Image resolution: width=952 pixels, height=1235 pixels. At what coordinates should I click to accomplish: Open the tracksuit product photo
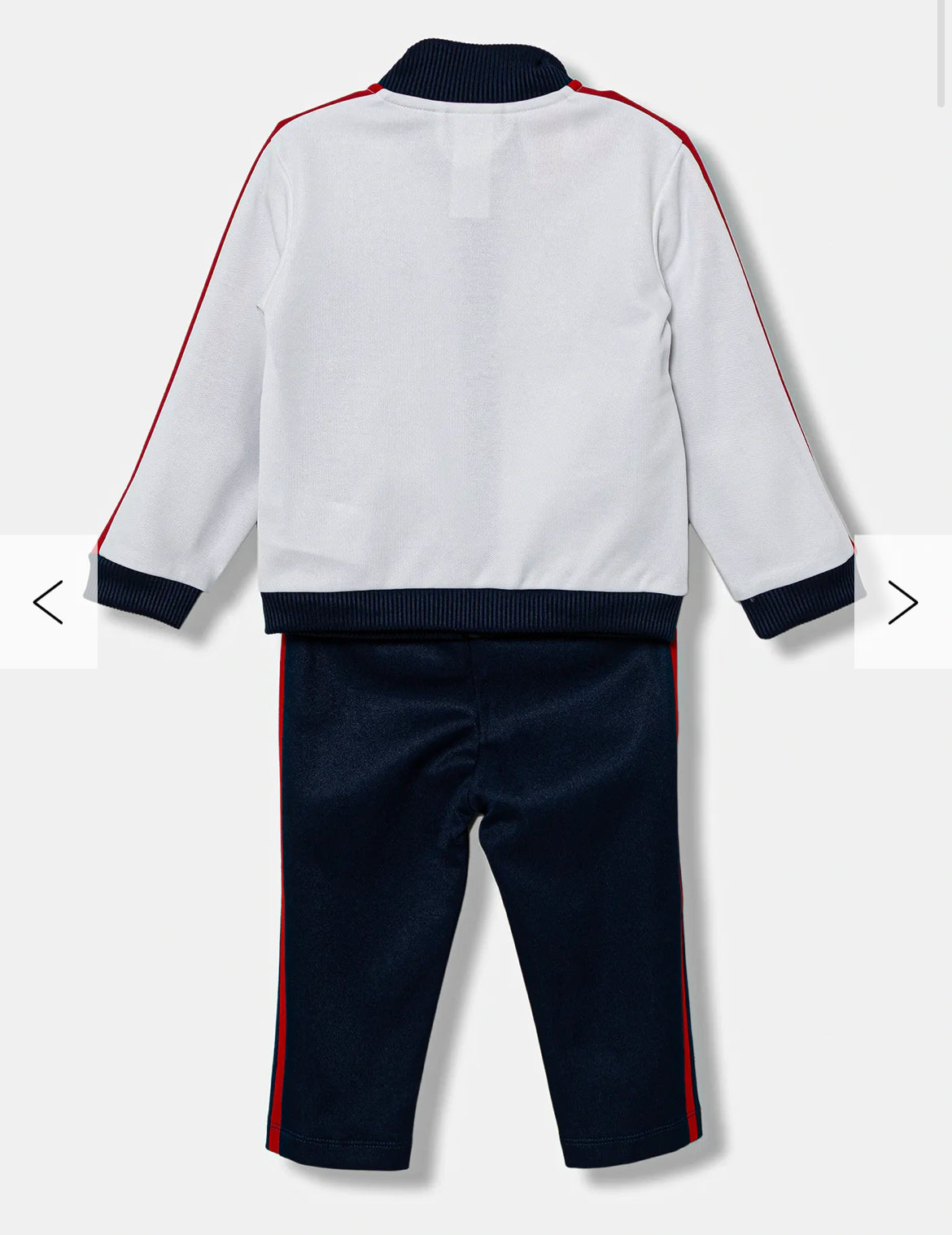[476, 488]
